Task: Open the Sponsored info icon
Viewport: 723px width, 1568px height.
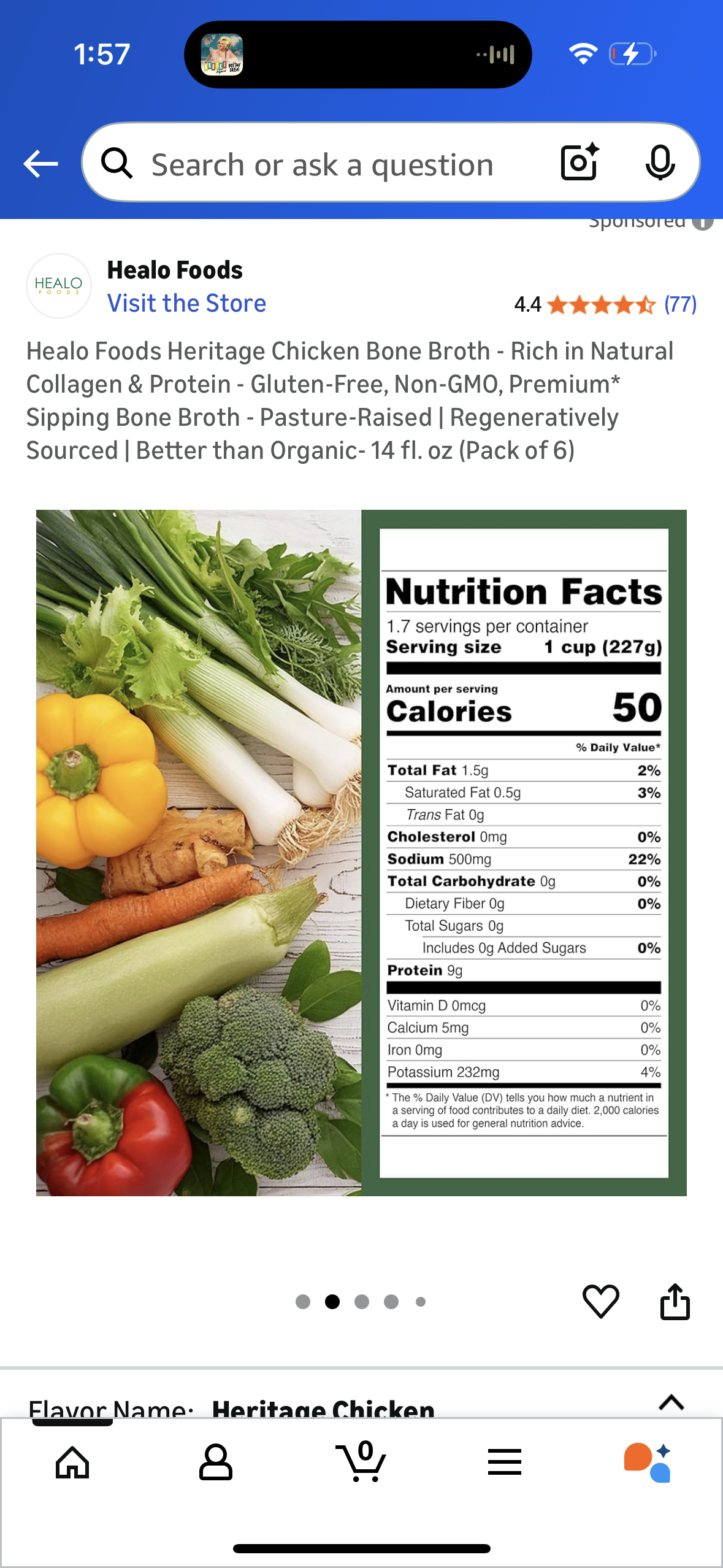Action: (x=703, y=223)
